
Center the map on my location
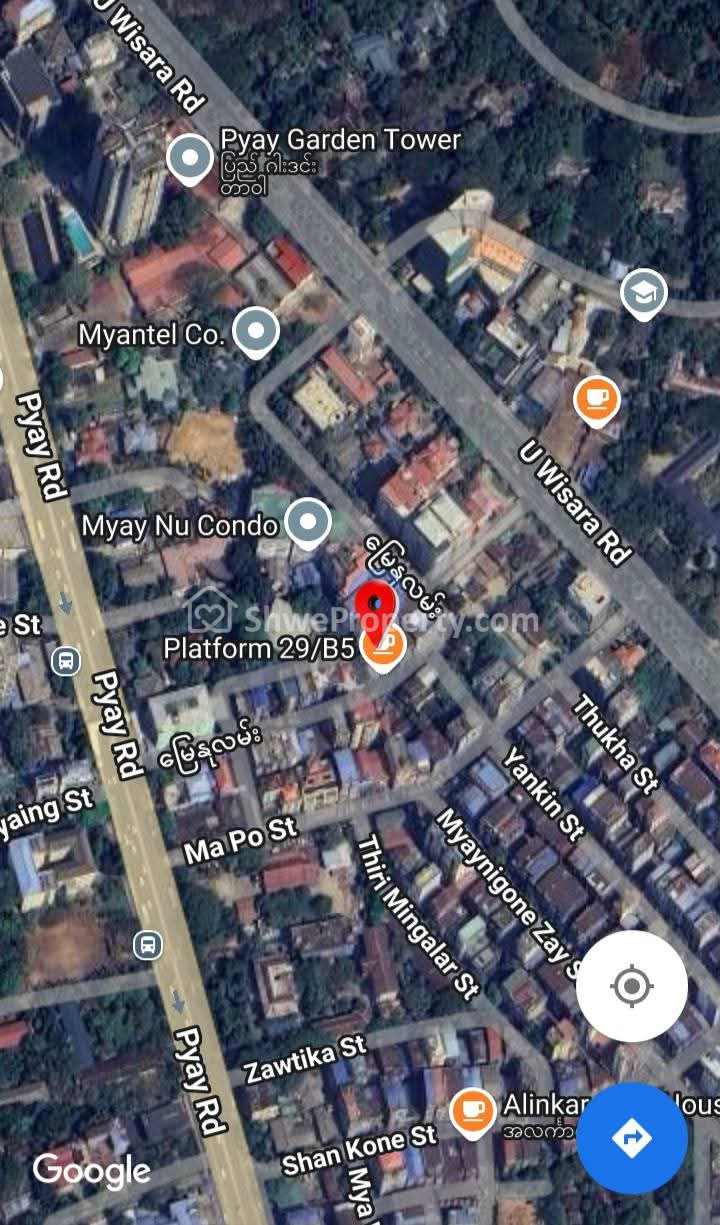pyautogui.click(x=631, y=986)
